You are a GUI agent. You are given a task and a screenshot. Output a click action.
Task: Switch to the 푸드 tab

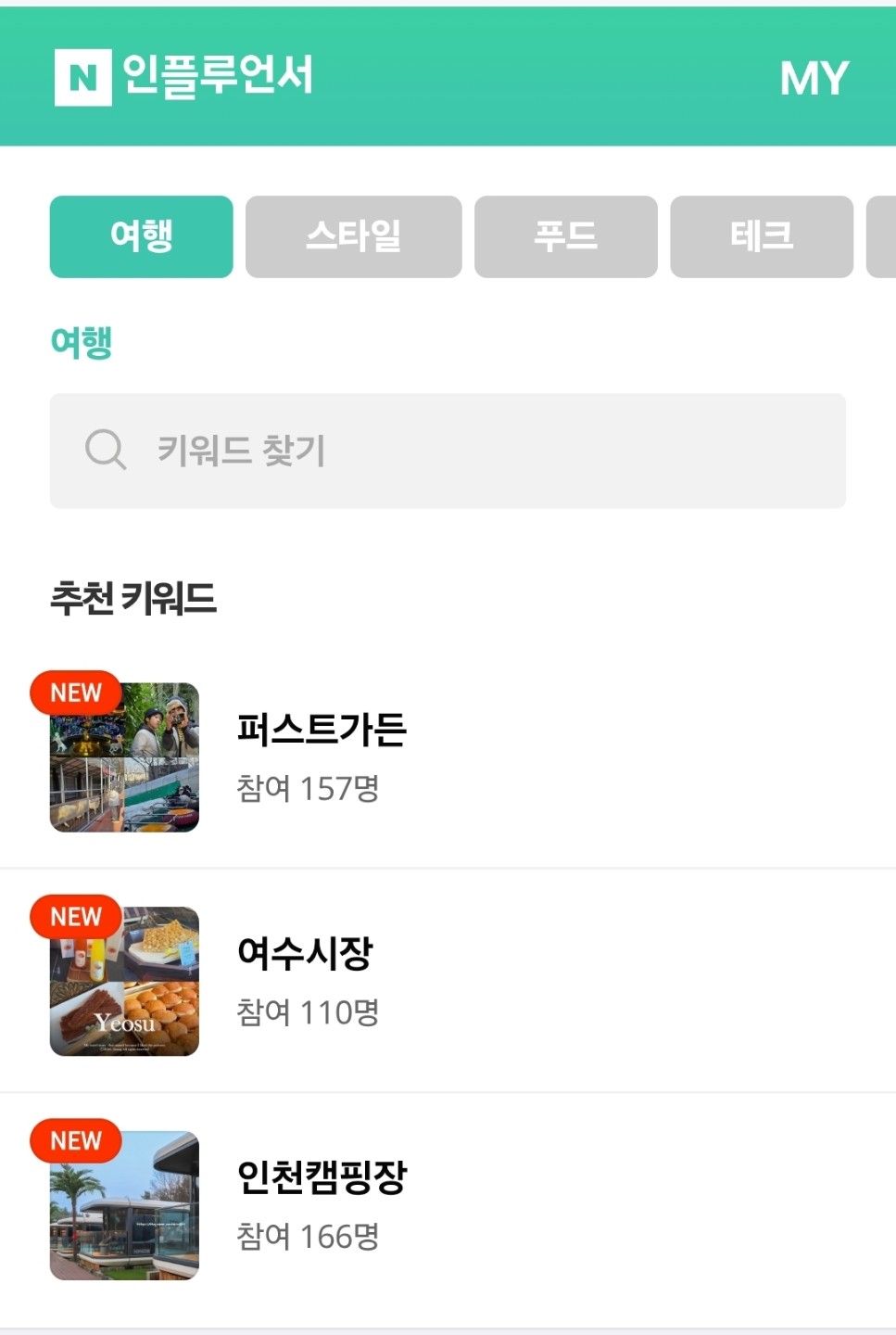(565, 236)
